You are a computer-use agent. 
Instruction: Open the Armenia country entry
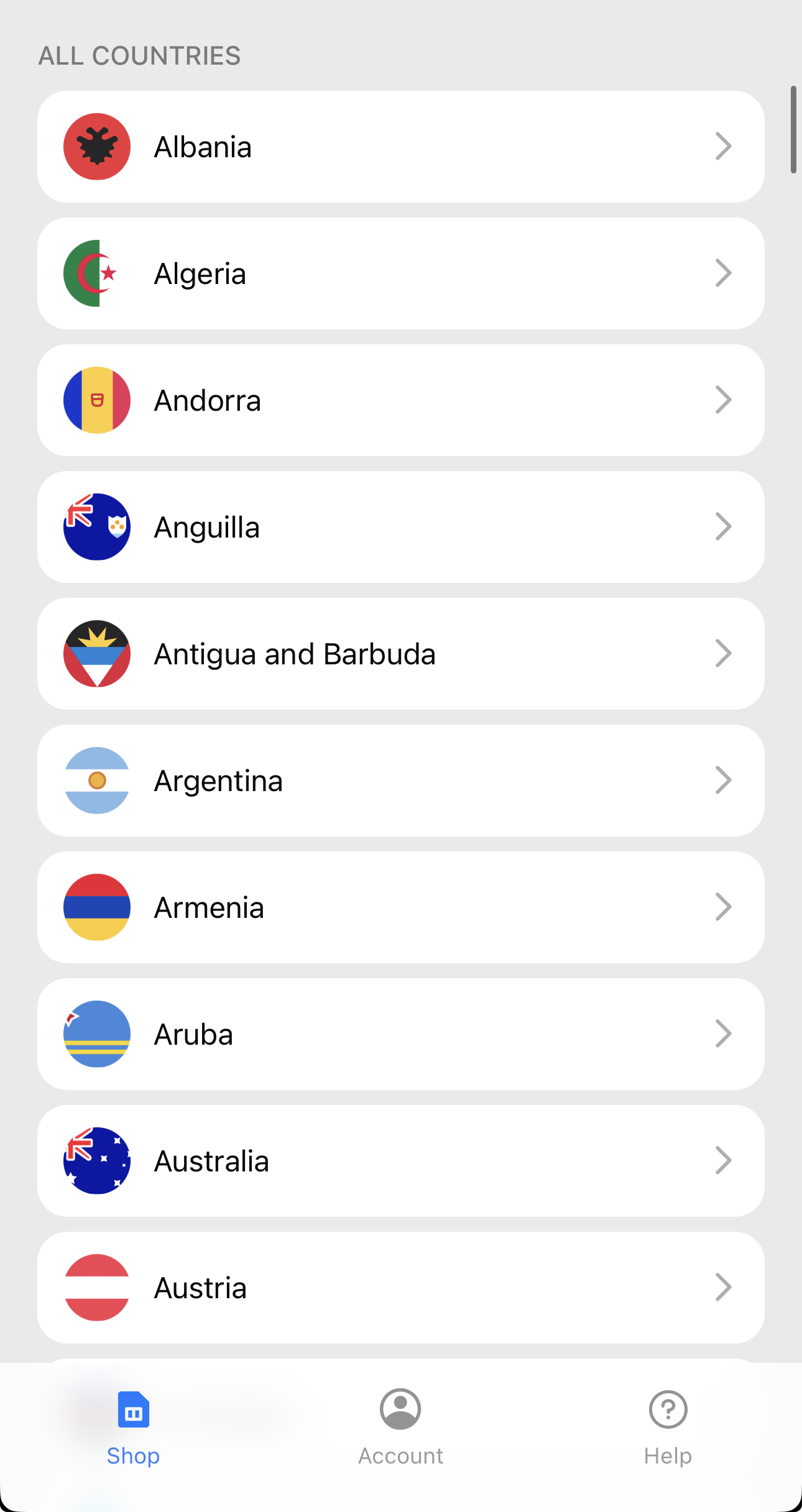401,907
